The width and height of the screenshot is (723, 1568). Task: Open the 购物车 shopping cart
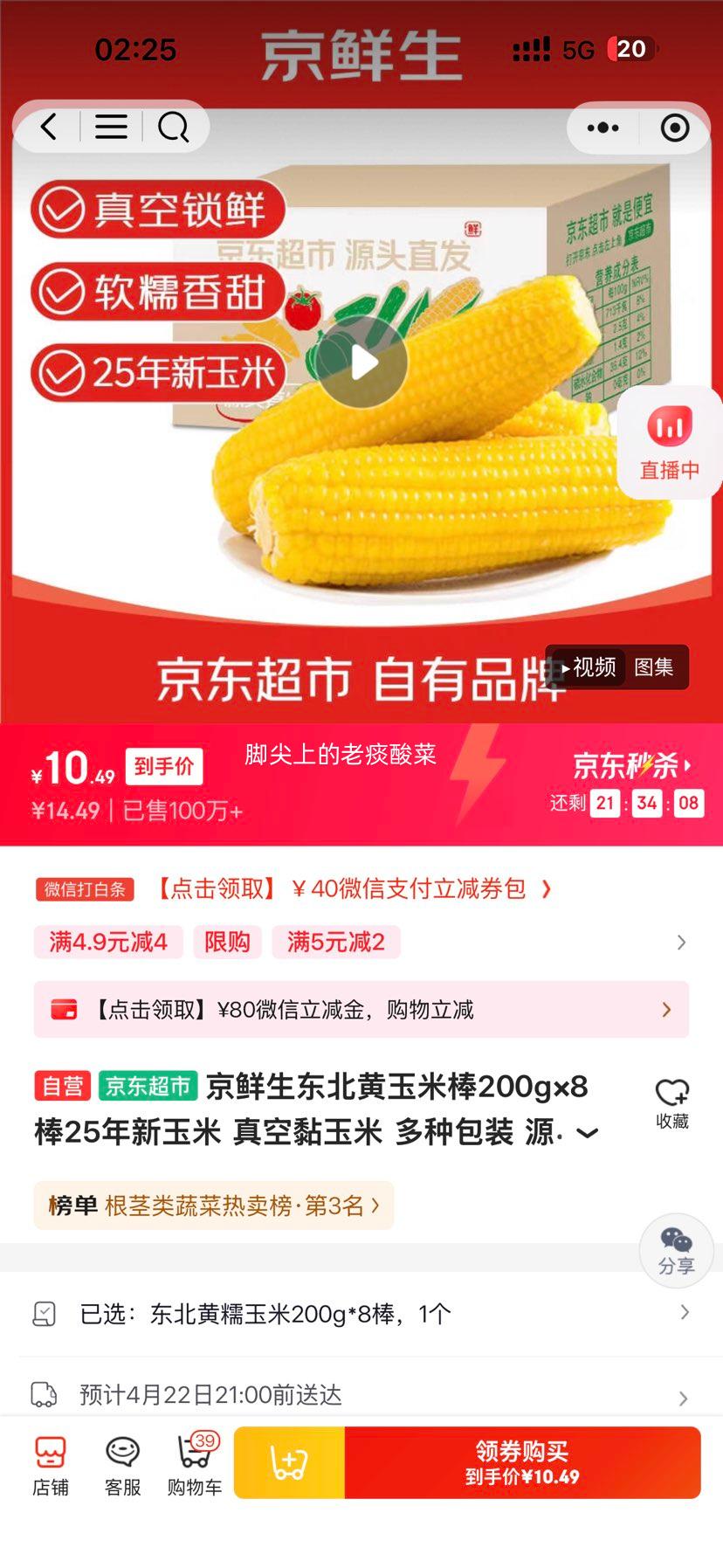[x=193, y=1462]
